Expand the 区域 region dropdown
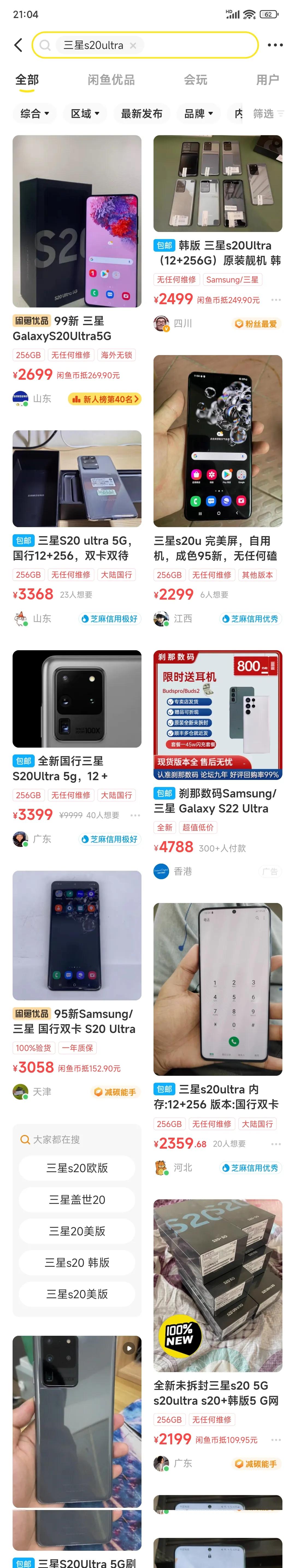This screenshot has width=295, height=1568. click(85, 114)
